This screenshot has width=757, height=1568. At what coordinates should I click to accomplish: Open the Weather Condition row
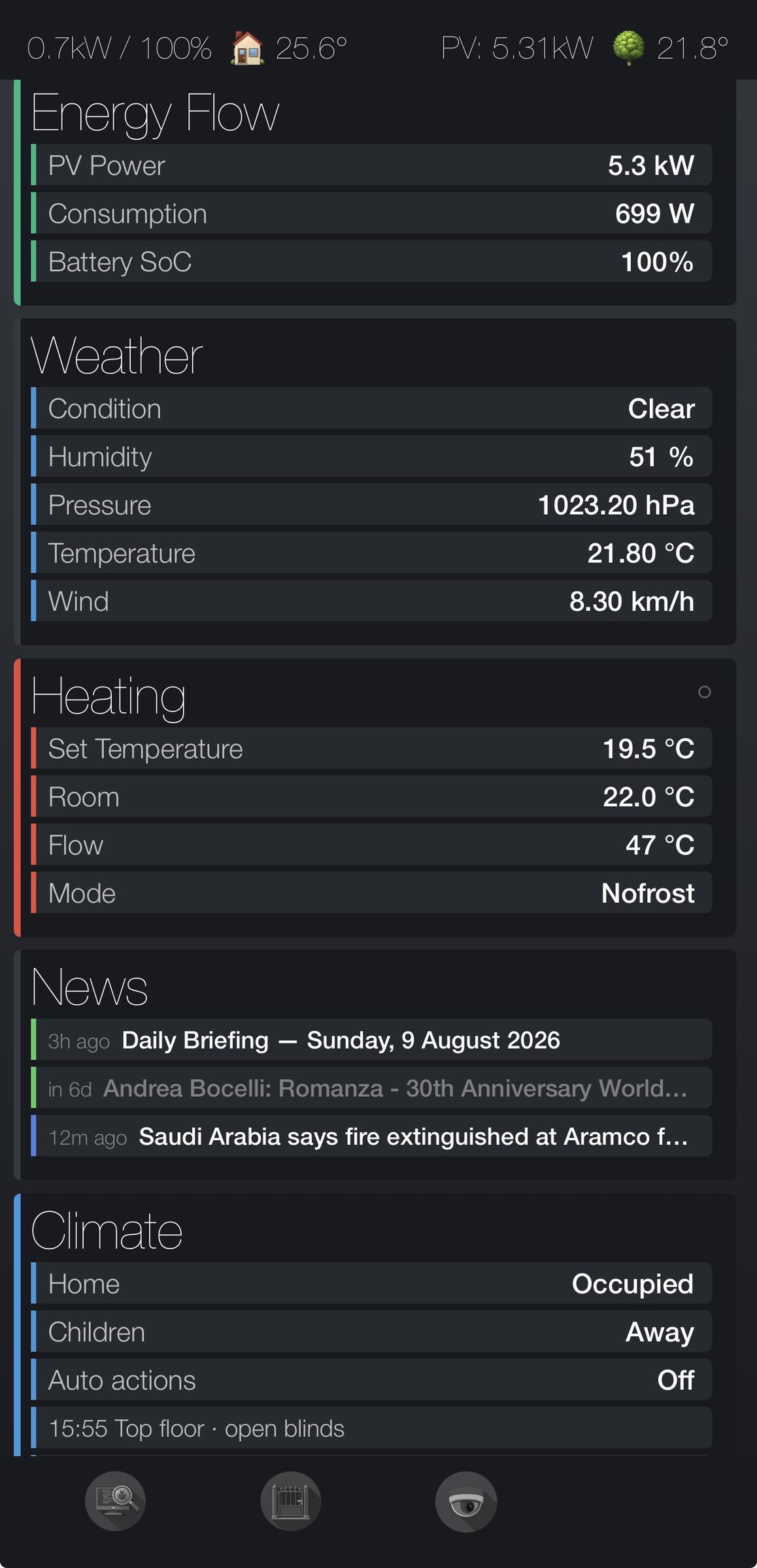[371, 408]
